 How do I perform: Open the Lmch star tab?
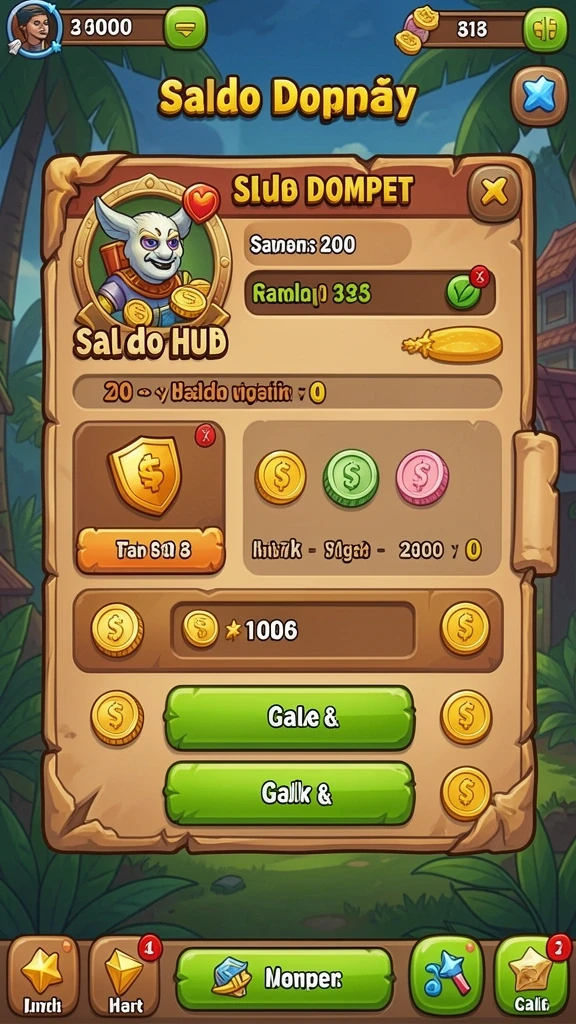[42, 976]
